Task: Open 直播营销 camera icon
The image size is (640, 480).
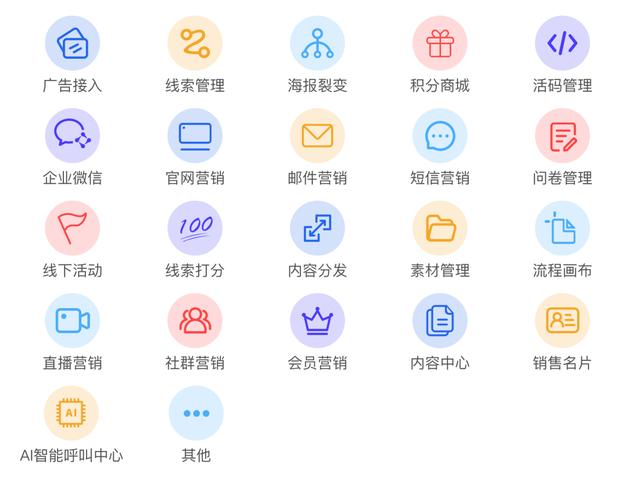Action: click(x=72, y=320)
